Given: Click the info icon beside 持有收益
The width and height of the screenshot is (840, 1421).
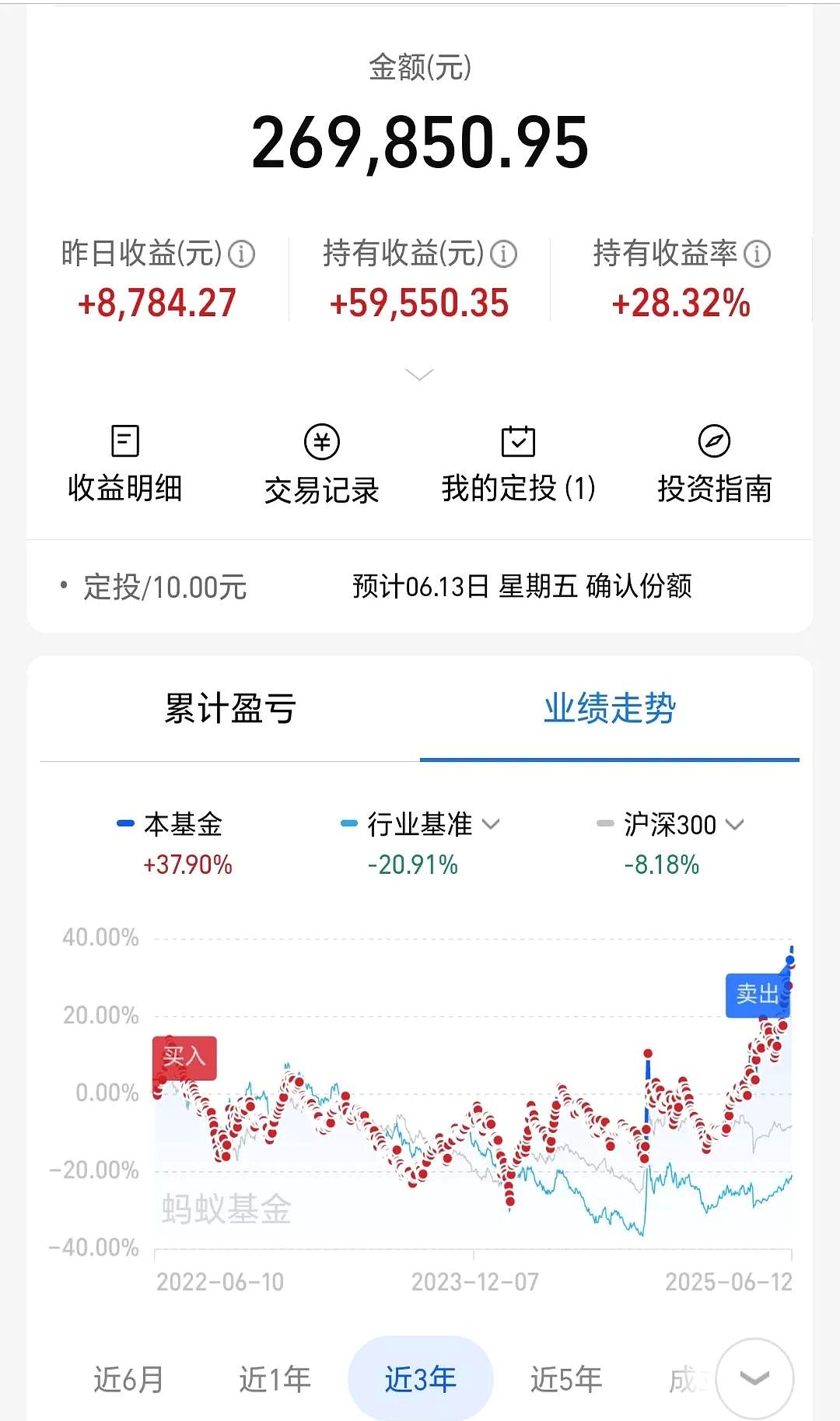Looking at the screenshot, I should pos(504,253).
